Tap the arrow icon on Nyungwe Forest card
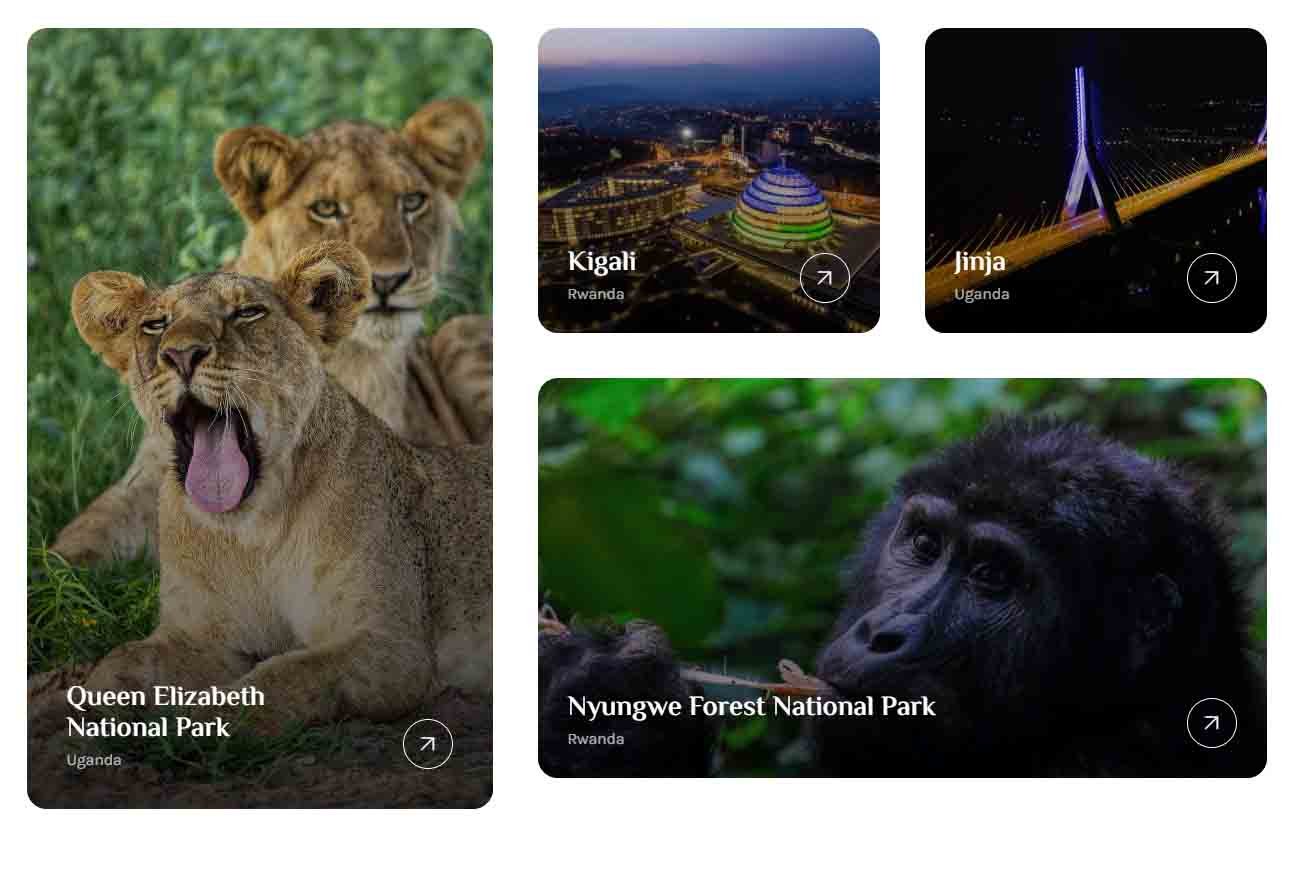This screenshot has height=877, width=1312. coord(1212,723)
